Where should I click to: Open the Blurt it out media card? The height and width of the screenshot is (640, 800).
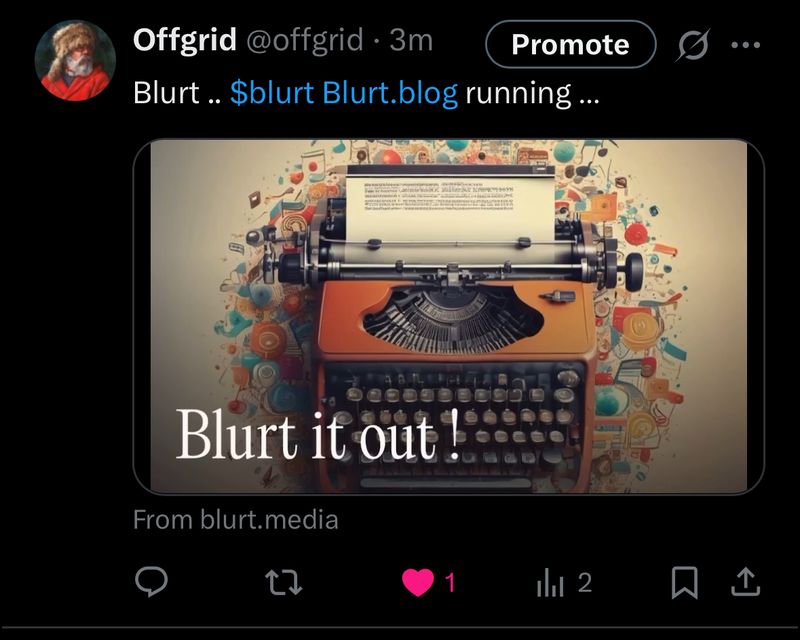[x=448, y=316]
